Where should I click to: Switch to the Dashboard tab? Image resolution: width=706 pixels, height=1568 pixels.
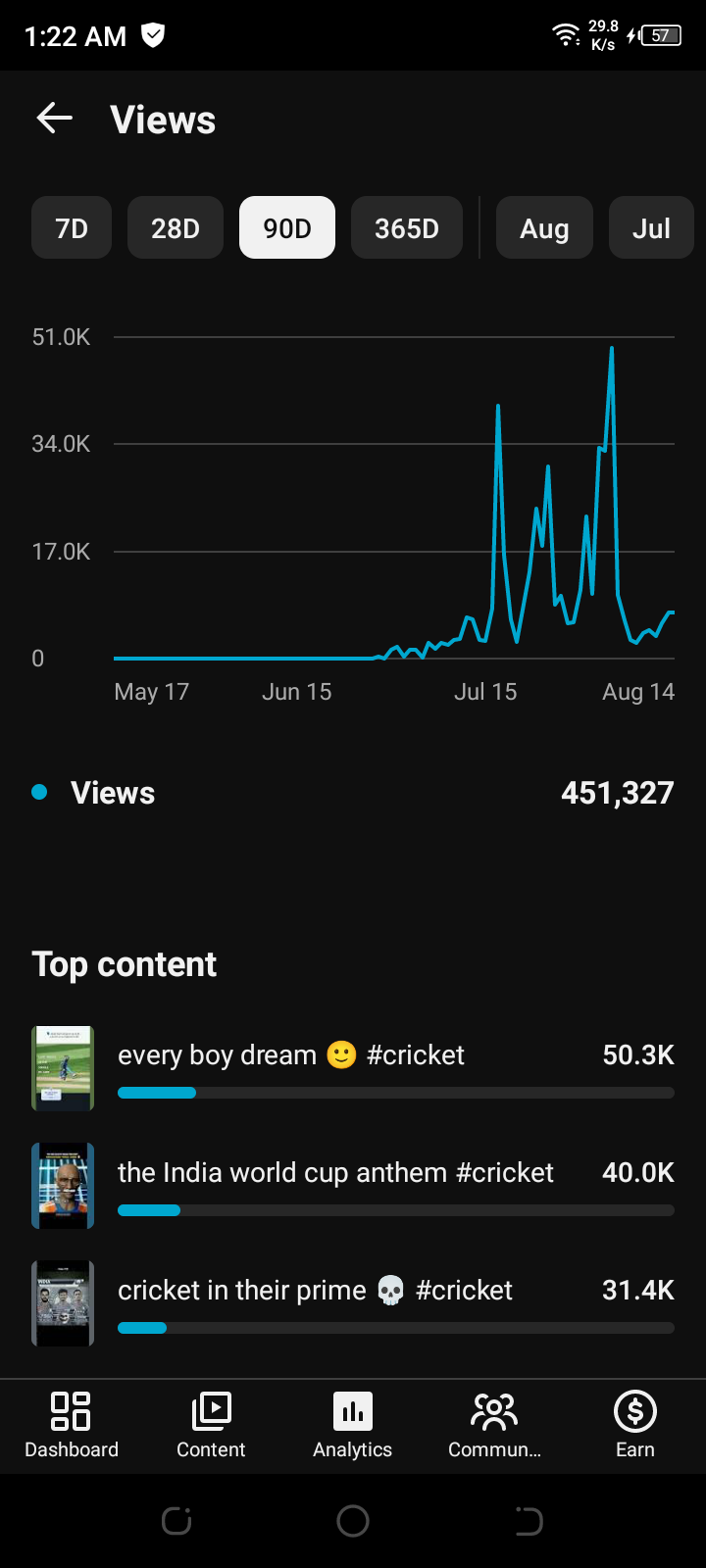[x=72, y=1426]
